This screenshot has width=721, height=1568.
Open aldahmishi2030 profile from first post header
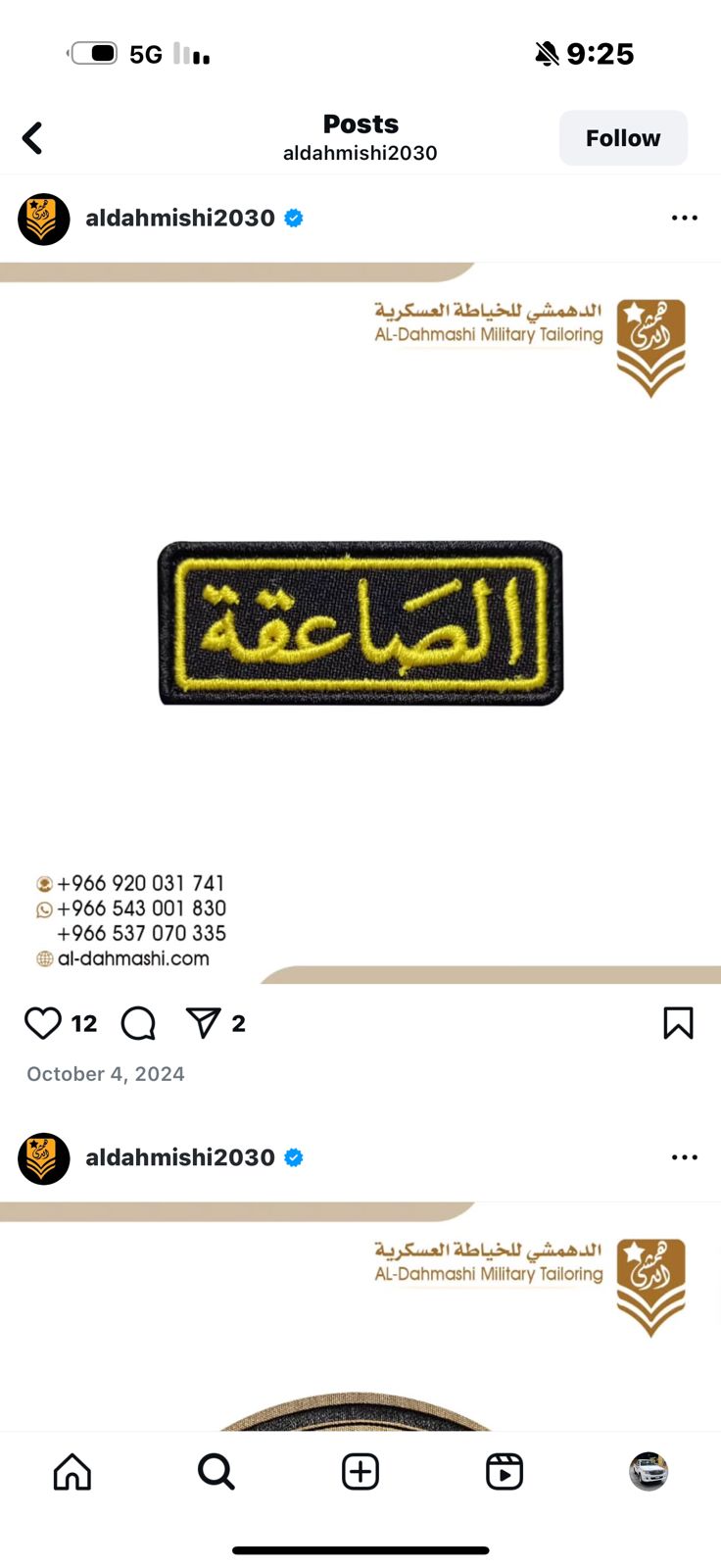point(180,218)
